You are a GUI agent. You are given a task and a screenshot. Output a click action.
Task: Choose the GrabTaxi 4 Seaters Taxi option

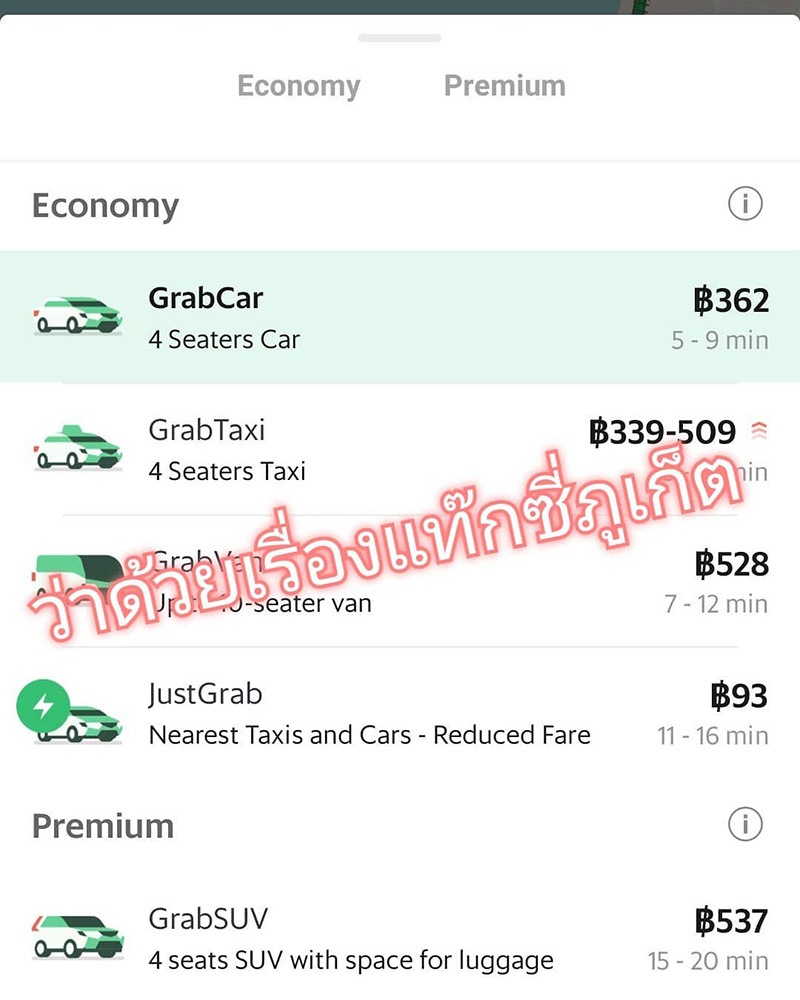[x=400, y=450]
